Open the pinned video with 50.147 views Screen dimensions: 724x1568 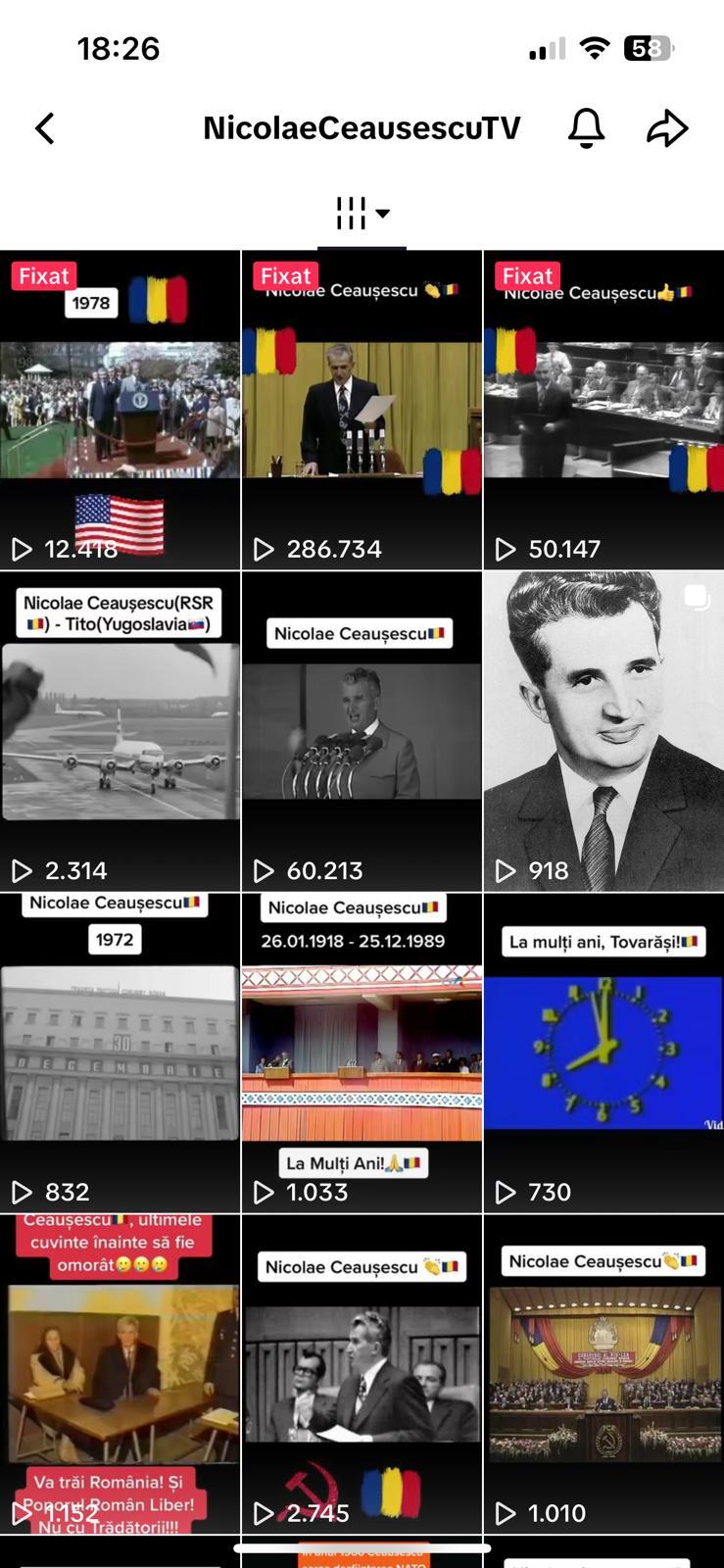pyautogui.click(x=603, y=410)
